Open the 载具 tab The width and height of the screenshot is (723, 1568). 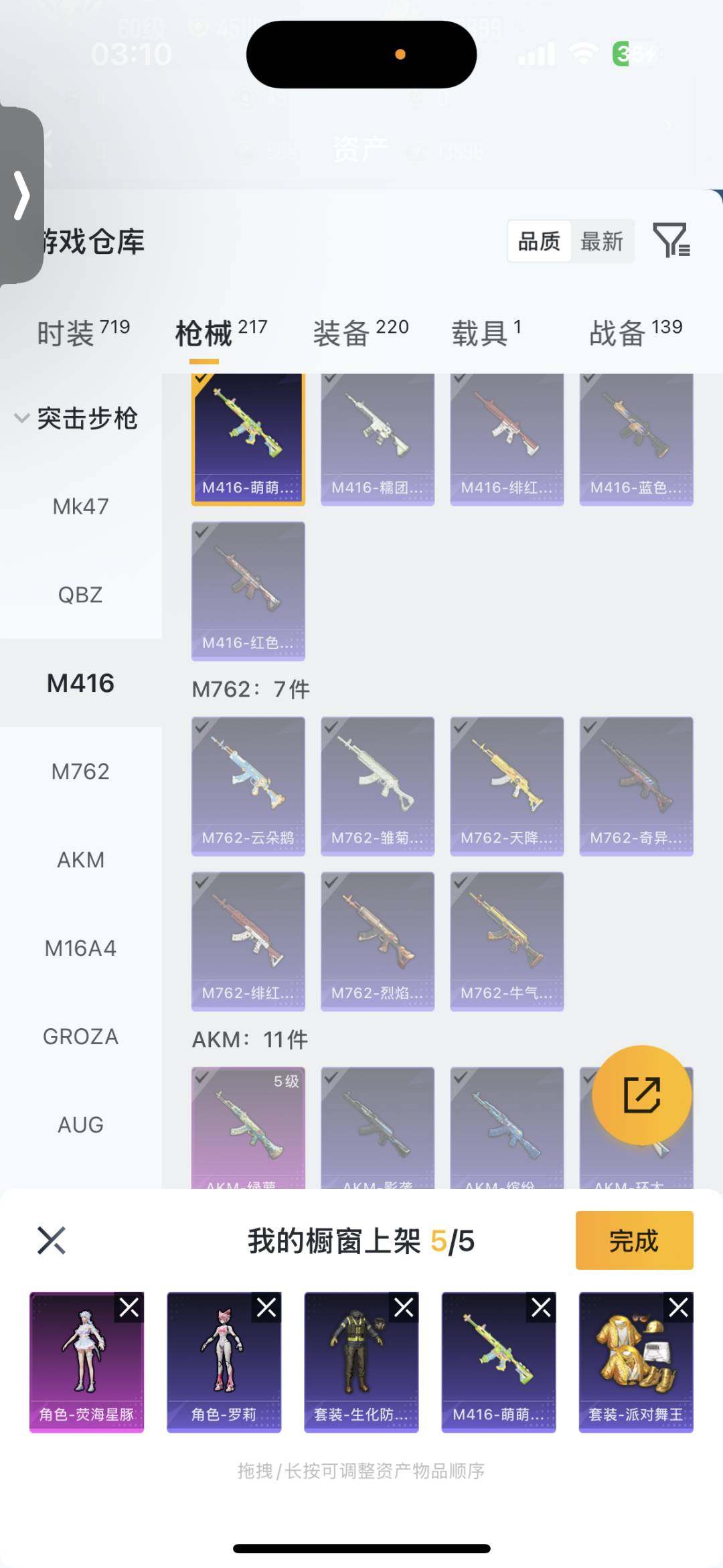(x=486, y=332)
